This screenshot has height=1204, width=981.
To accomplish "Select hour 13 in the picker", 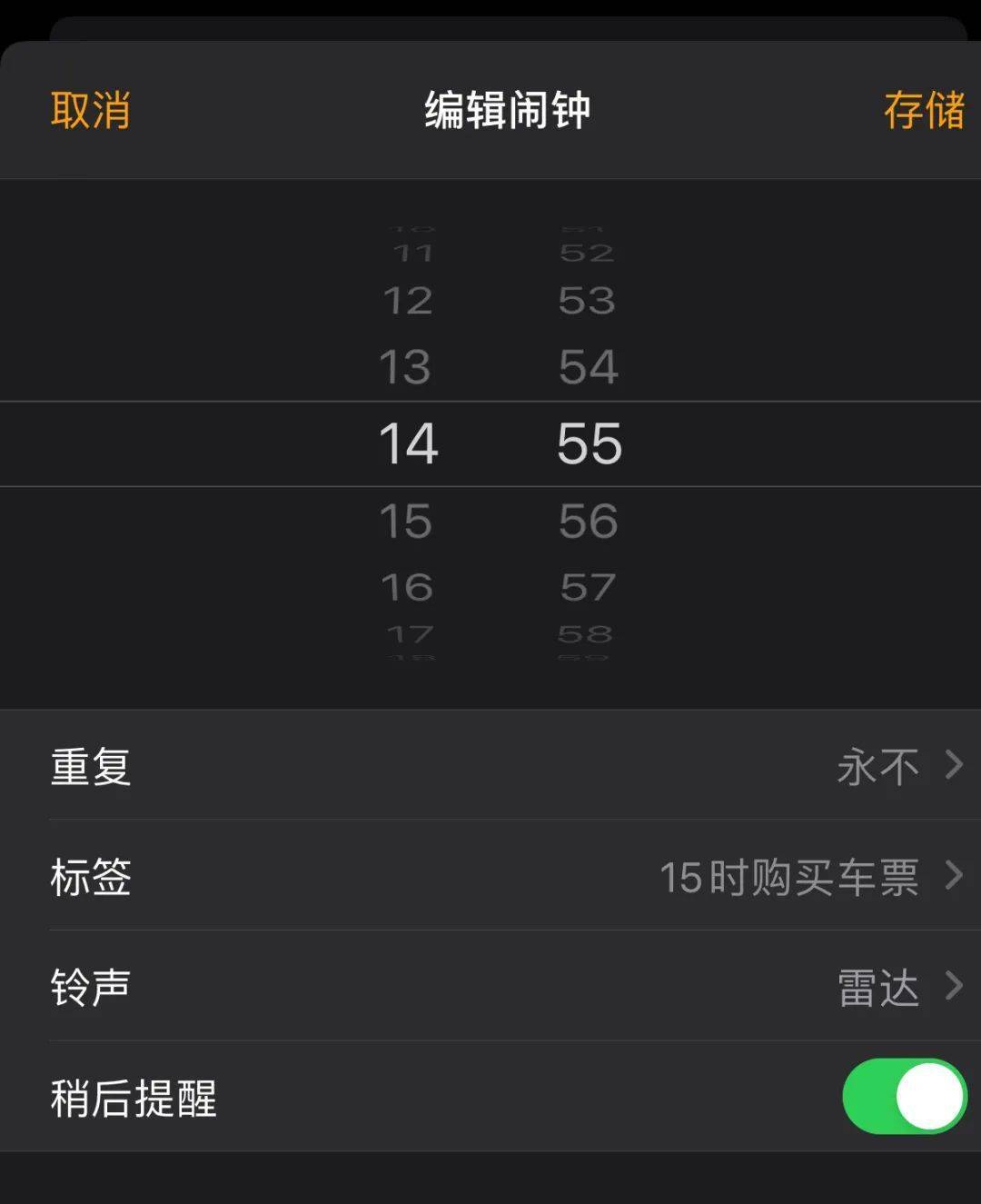I will [405, 367].
